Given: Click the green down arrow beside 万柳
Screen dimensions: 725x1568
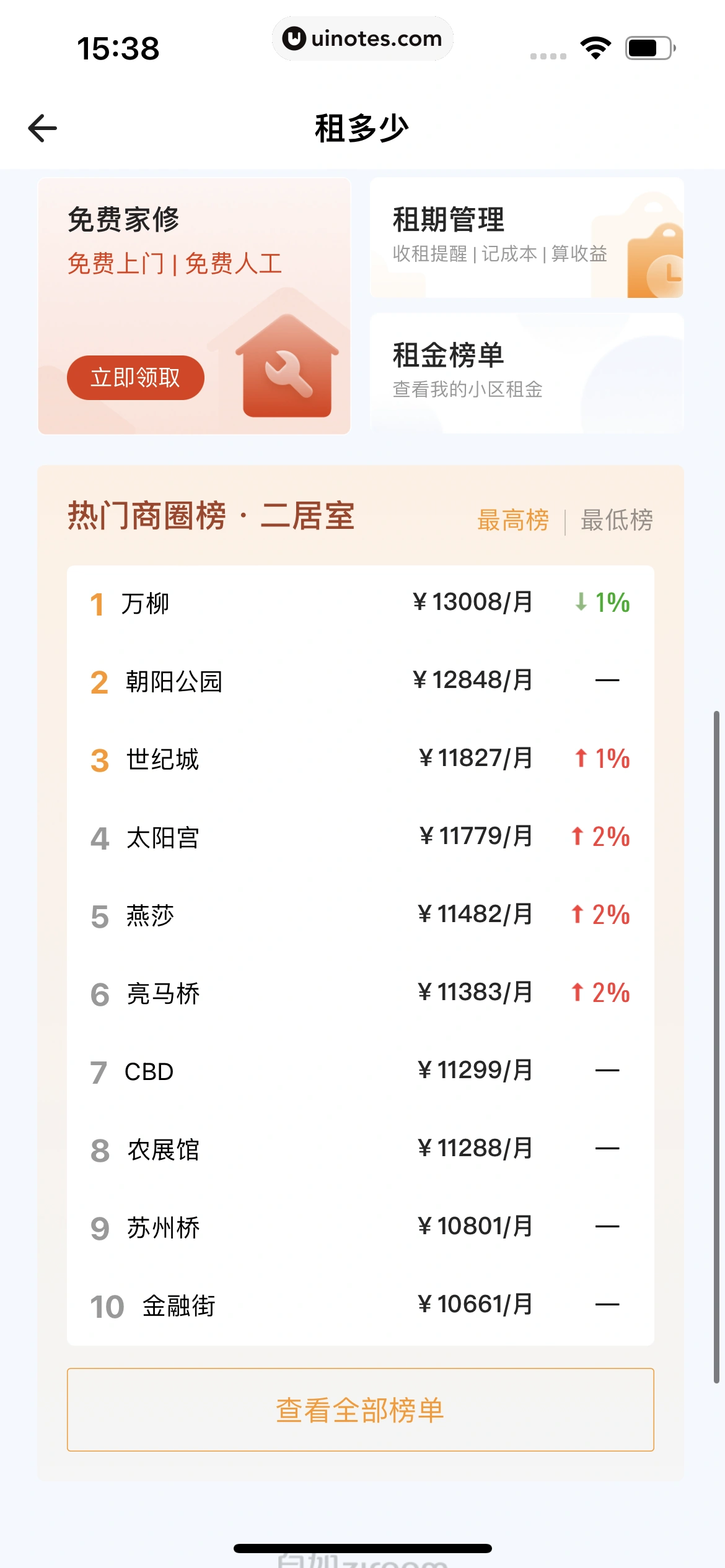Looking at the screenshot, I should (580, 602).
